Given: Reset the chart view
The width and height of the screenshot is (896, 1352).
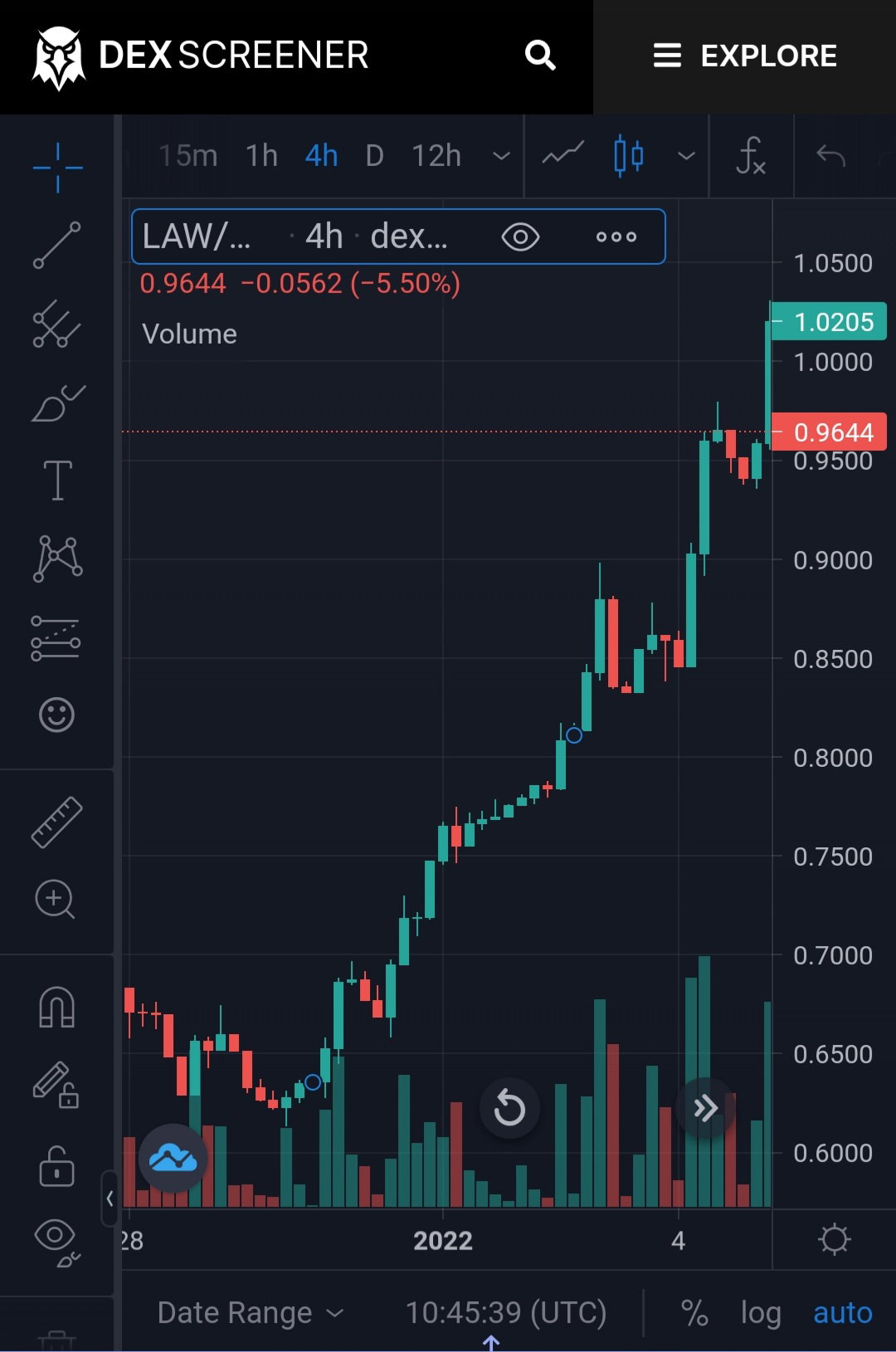Looking at the screenshot, I should [509, 1108].
